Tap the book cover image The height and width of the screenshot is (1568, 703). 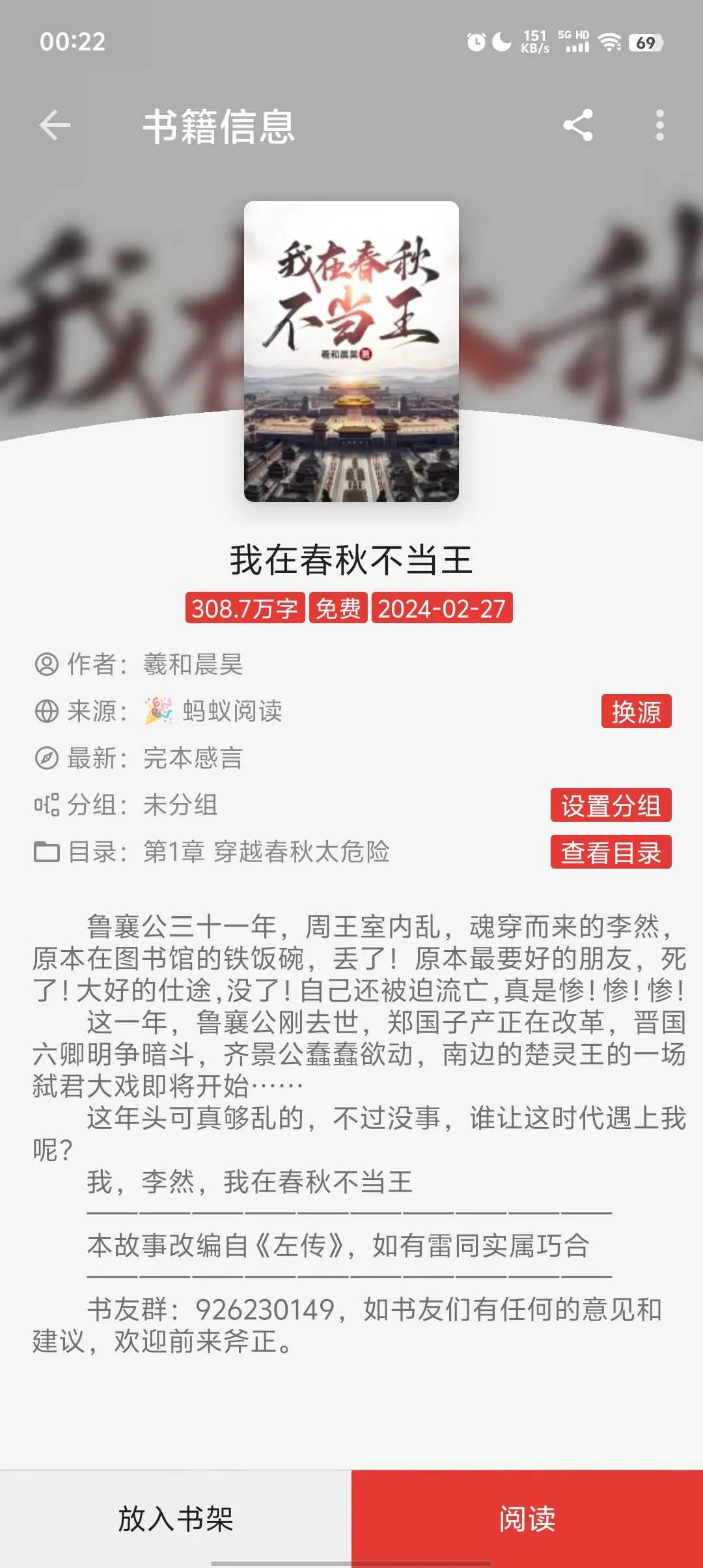pyautogui.click(x=351, y=352)
